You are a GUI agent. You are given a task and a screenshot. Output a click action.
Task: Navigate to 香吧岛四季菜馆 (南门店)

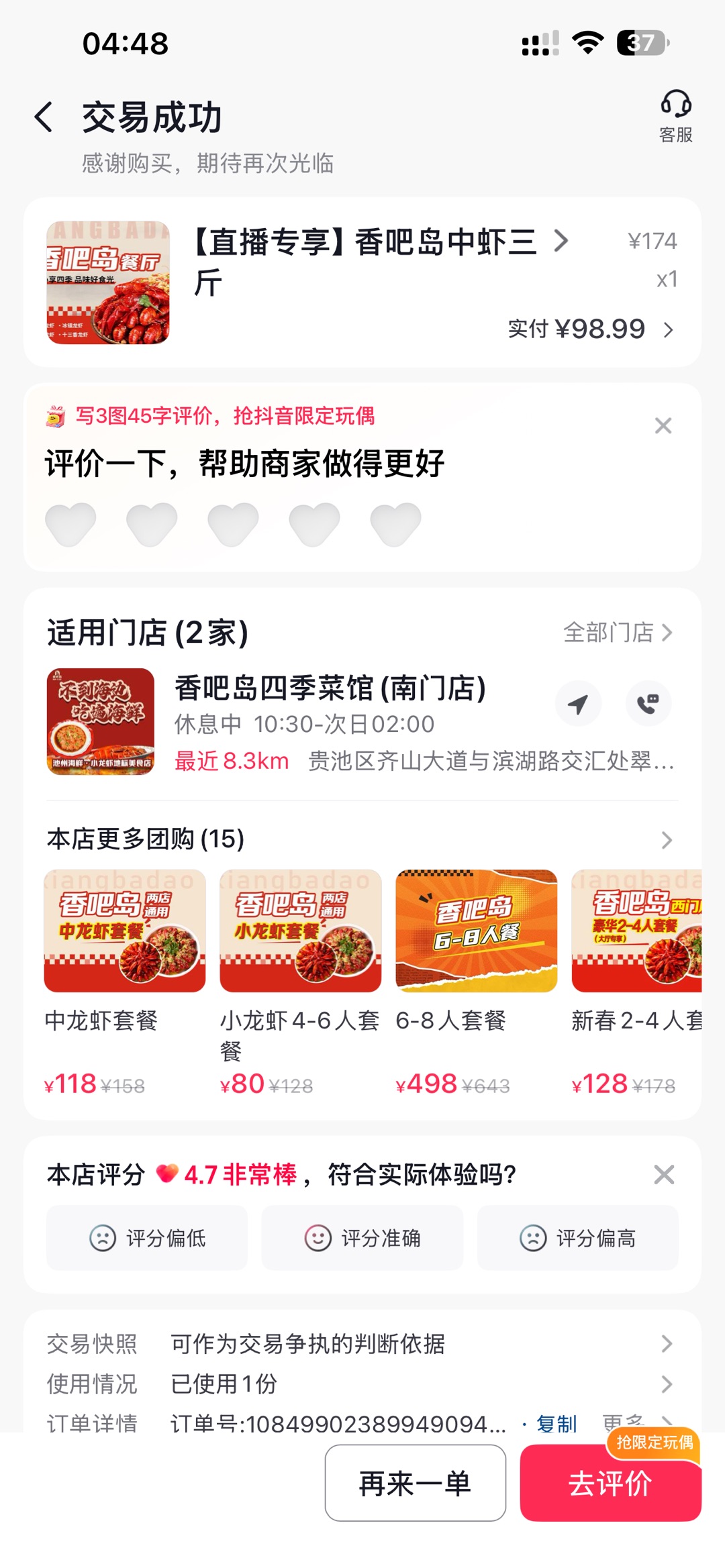point(578,704)
